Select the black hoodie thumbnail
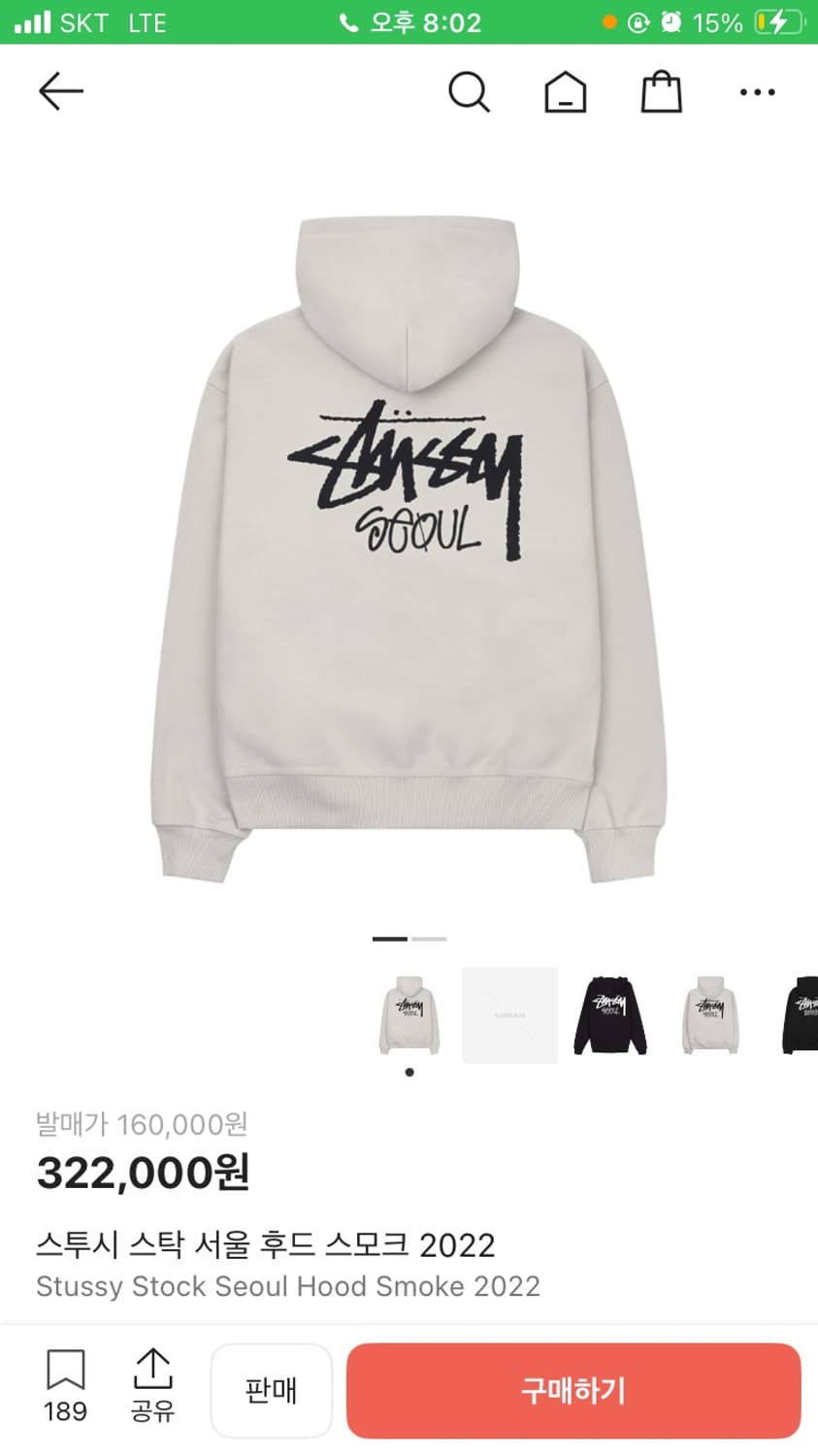 pyautogui.click(x=610, y=1015)
